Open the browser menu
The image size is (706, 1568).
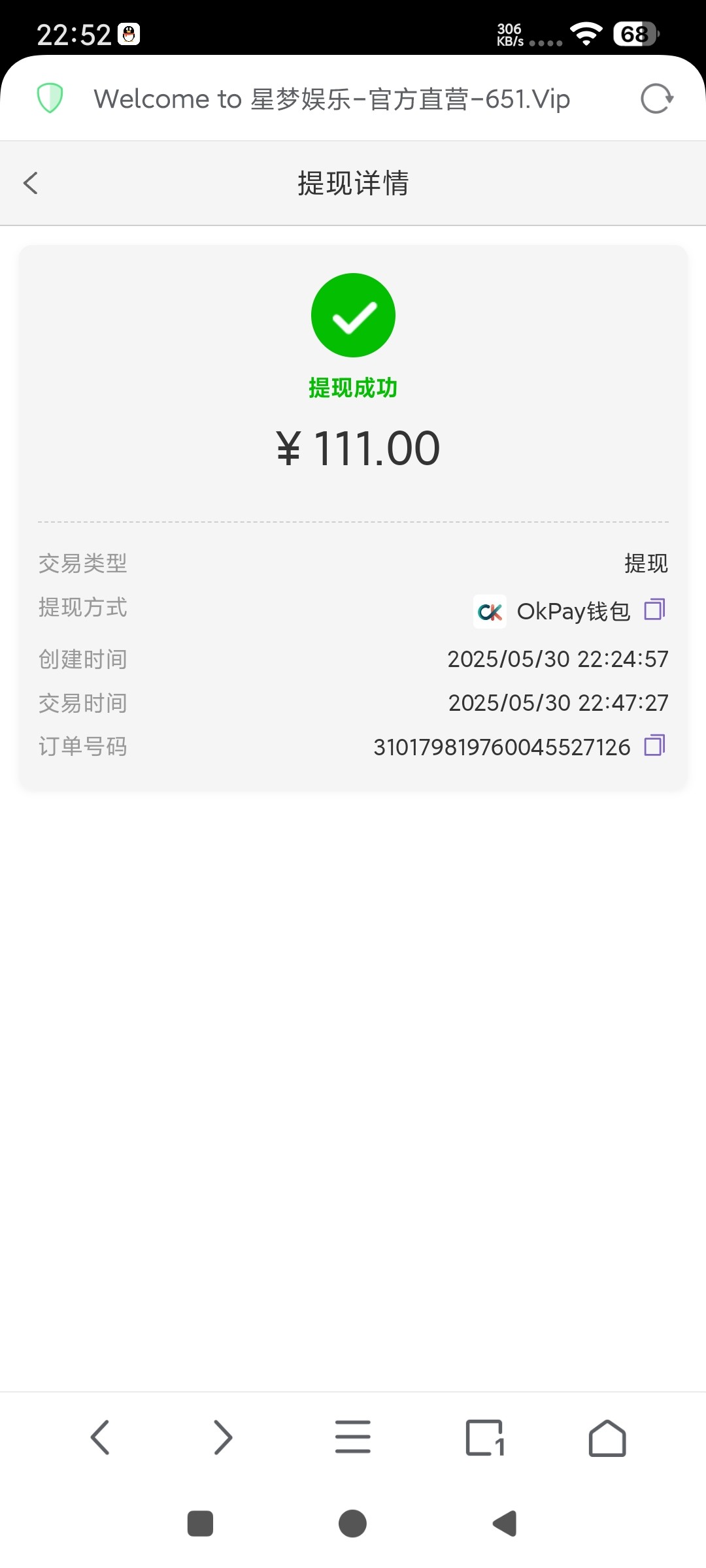[x=353, y=1437]
